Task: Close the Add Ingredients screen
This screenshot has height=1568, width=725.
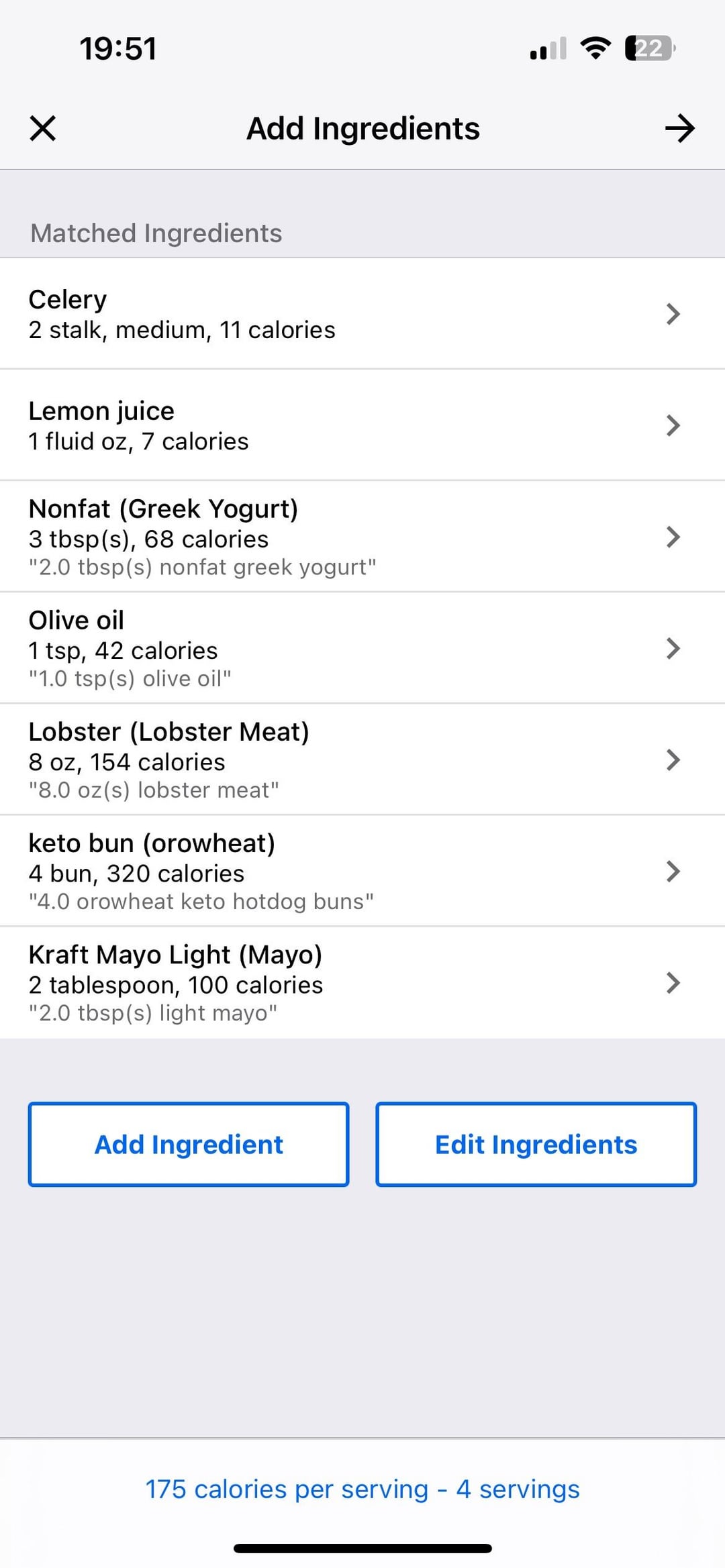Action: click(x=43, y=128)
